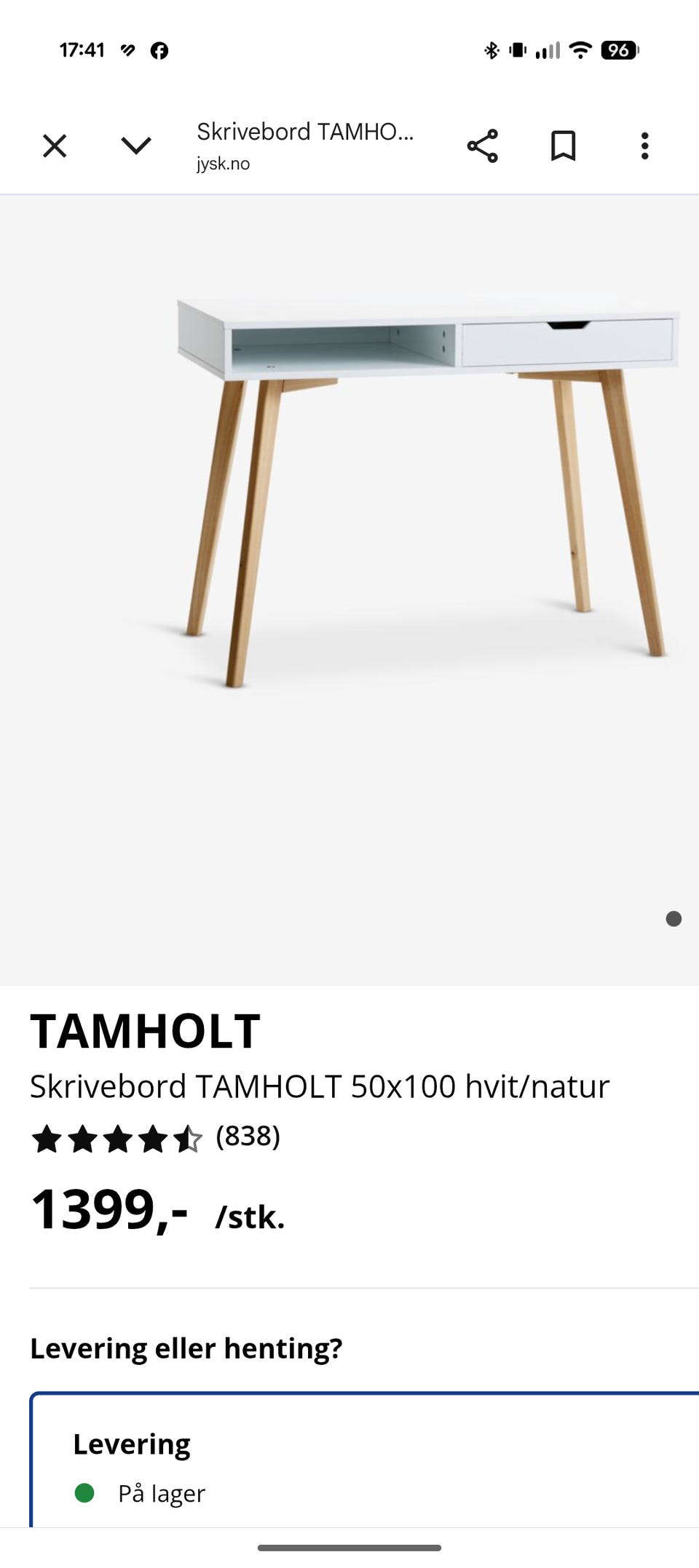
Task: Open the browser three-dot overflow menu
Action: point(644,146)
